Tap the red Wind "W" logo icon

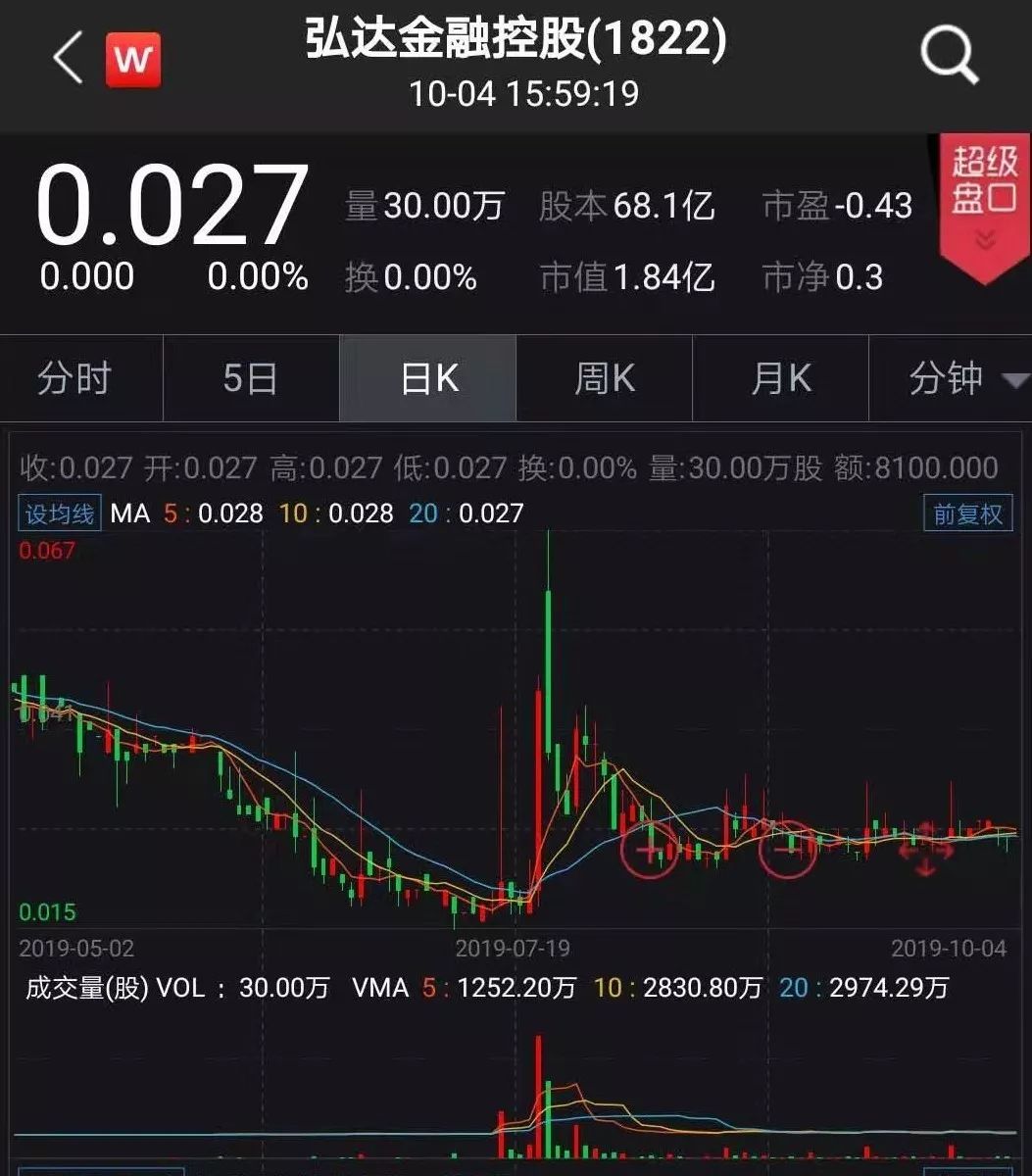[132, 59]
